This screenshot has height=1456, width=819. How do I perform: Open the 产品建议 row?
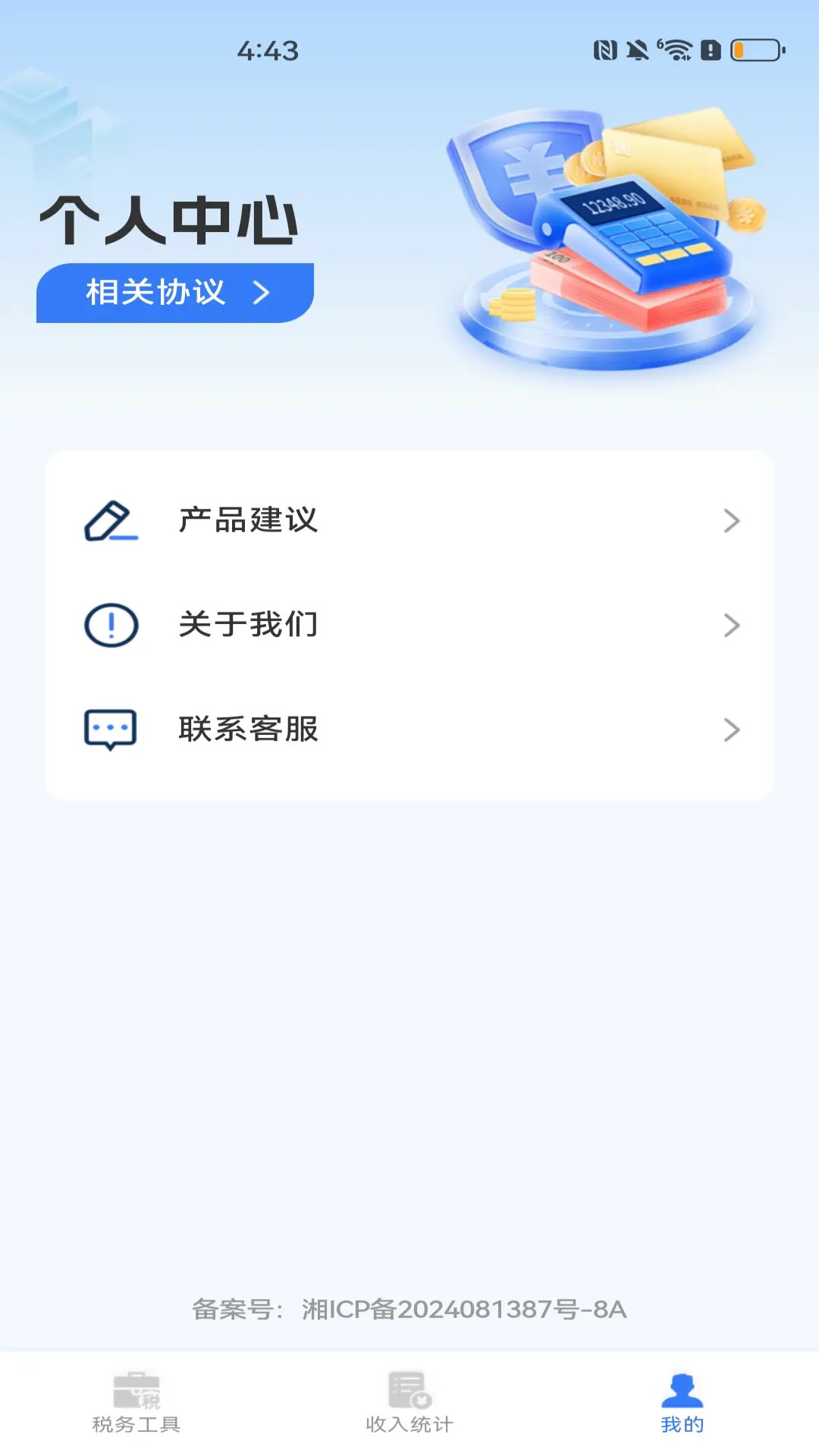(x=409, y=521)
